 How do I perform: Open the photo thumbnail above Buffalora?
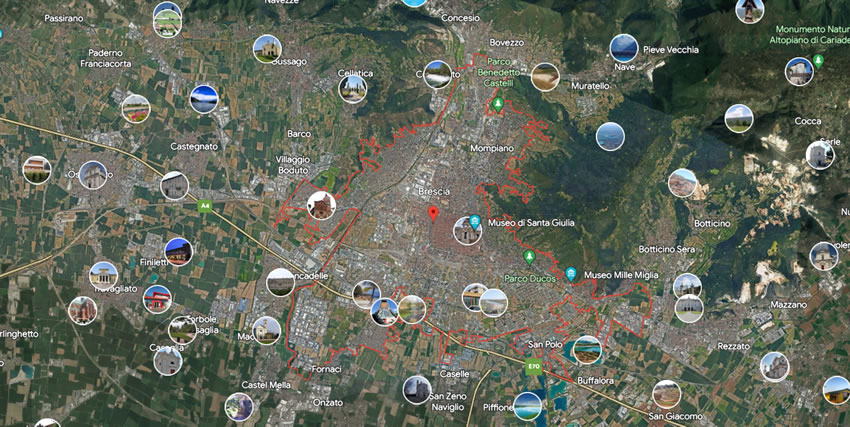587,349
